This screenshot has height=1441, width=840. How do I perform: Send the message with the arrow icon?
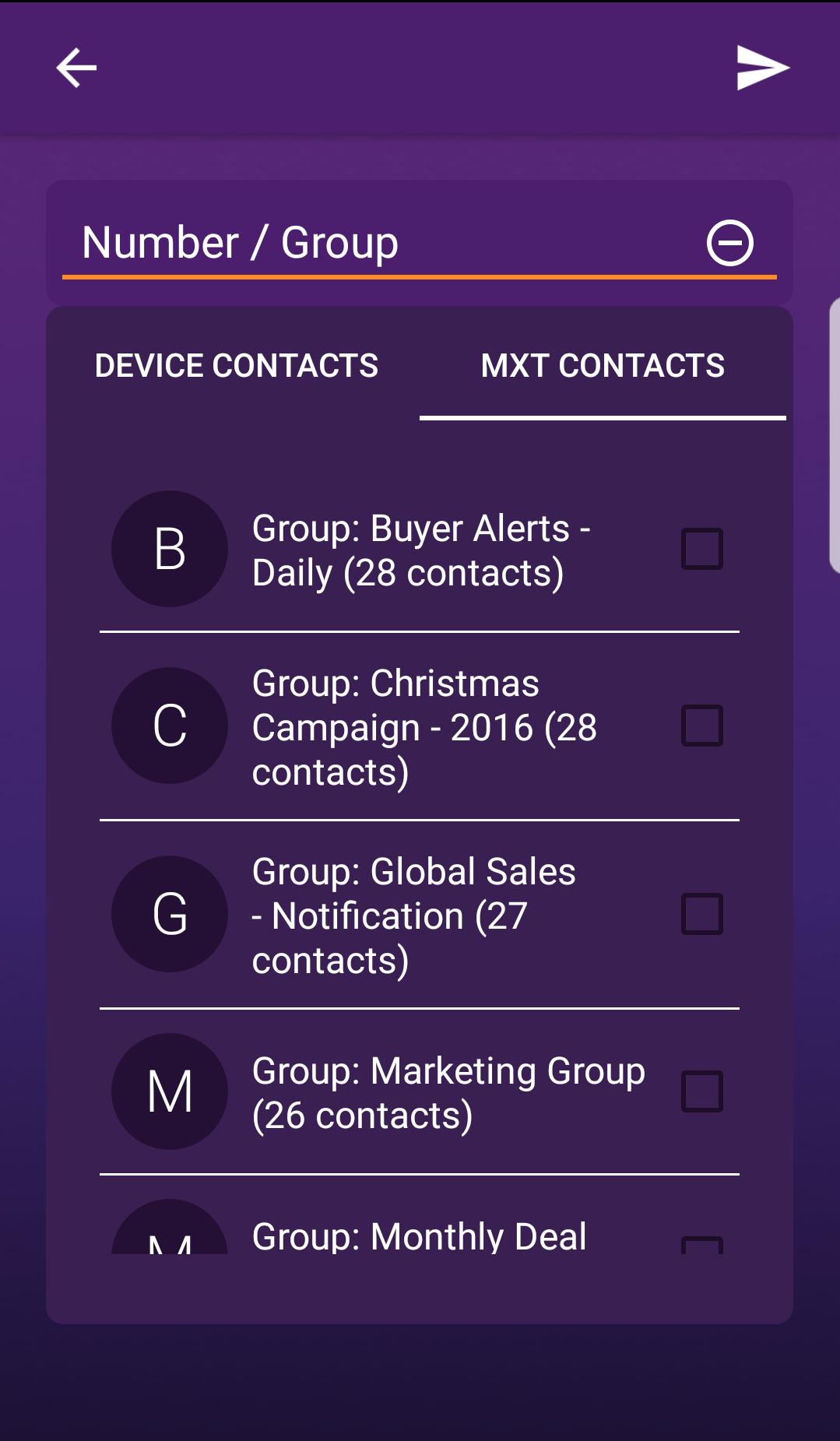(x=762, y=68)
